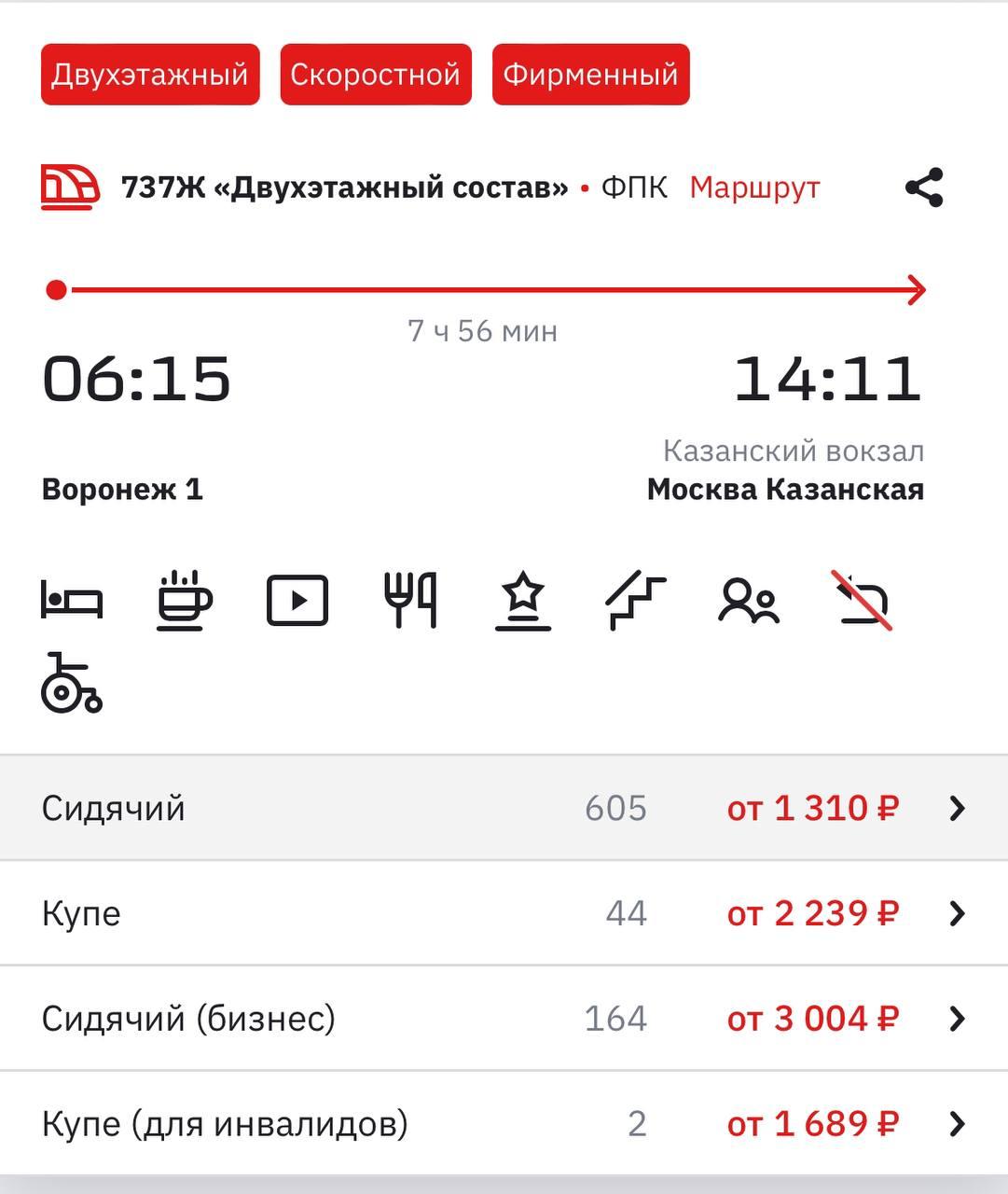Open the Купе option for 2 239 ₽
The image size is (1008, 1194).
point(504,913)
